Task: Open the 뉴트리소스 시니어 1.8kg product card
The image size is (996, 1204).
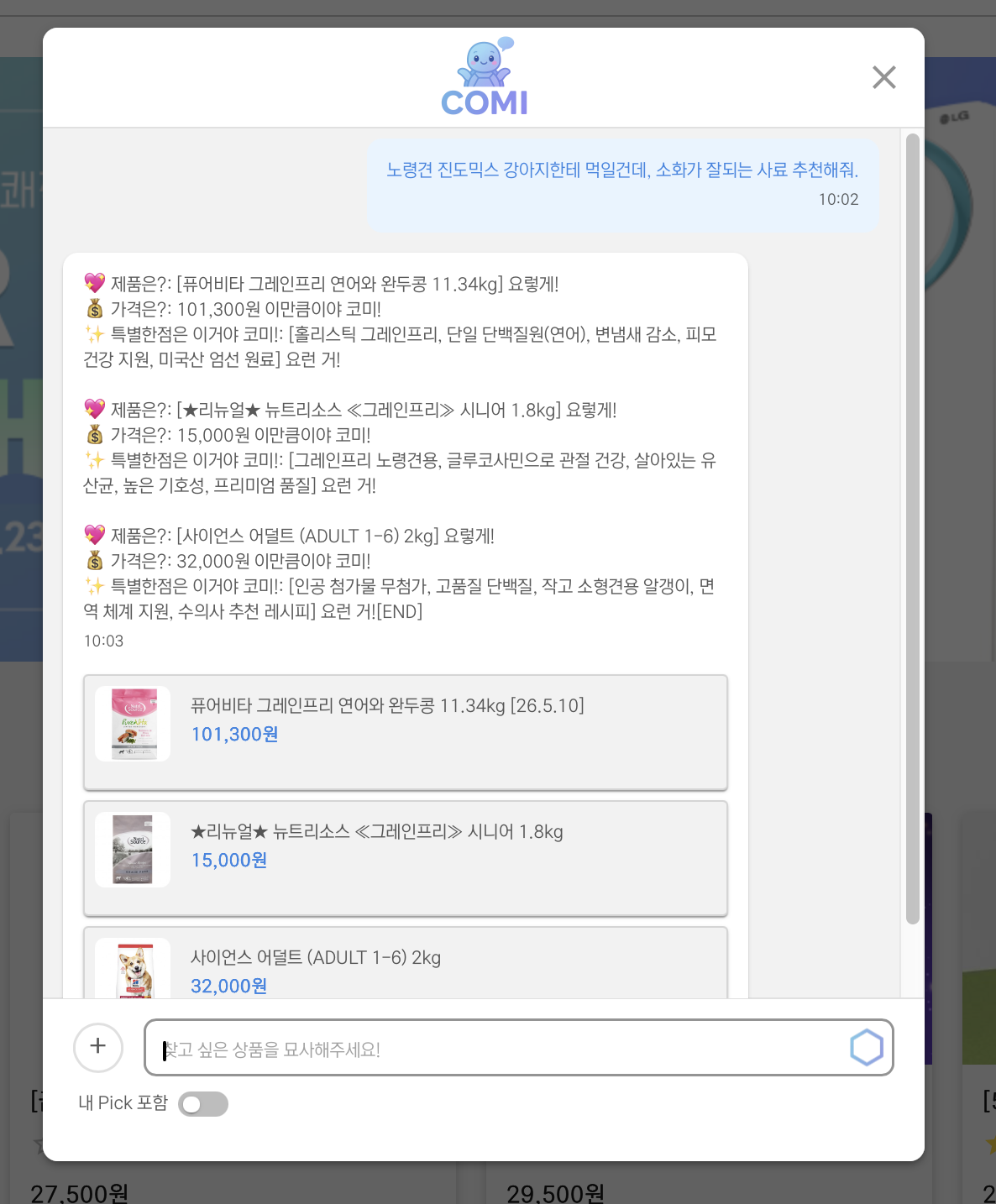Action: click(x=405, y=857)
